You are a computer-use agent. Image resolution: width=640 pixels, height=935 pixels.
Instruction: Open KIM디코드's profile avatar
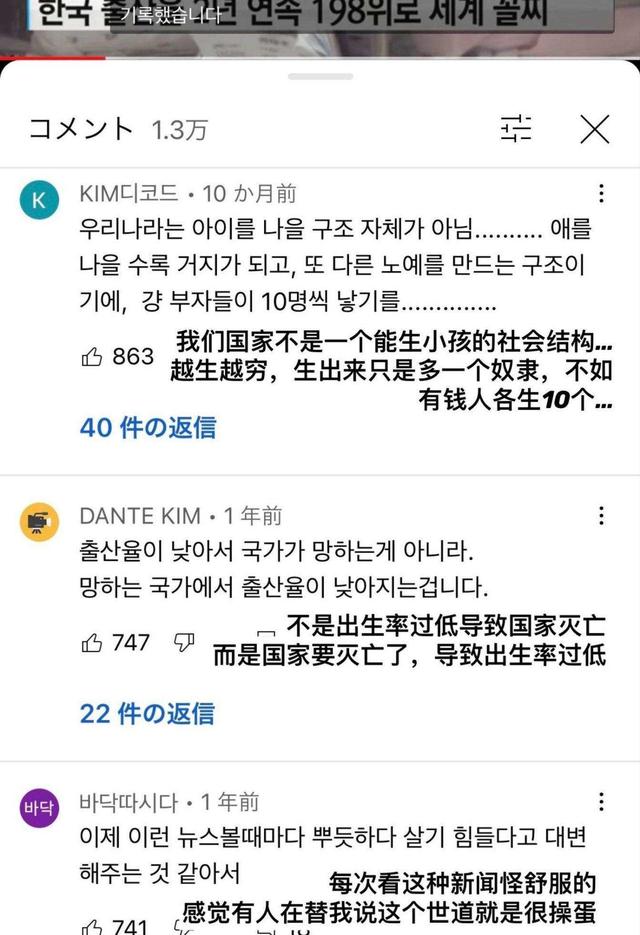(39, 201)
